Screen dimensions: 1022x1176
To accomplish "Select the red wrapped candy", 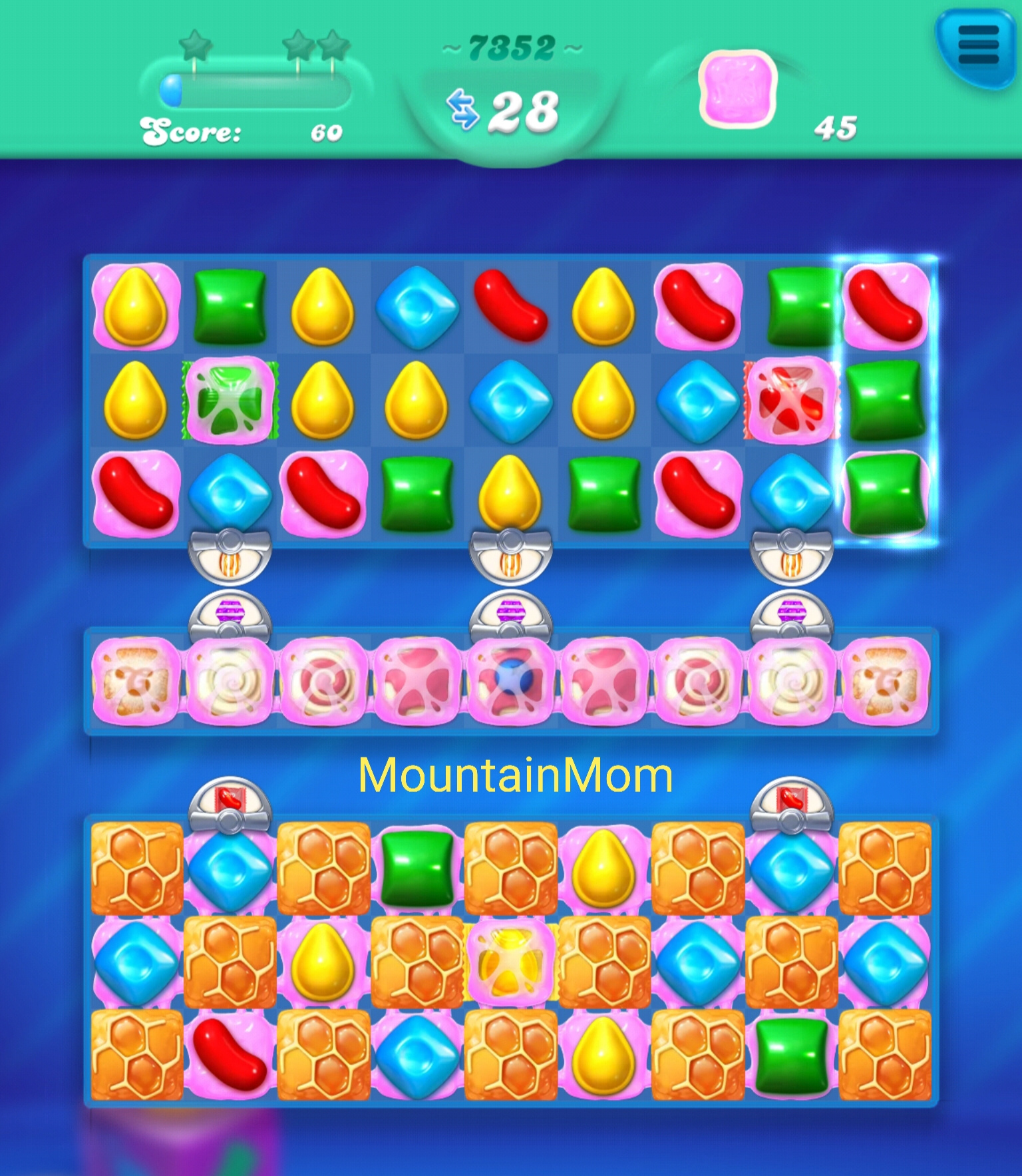I will [790, 399].
